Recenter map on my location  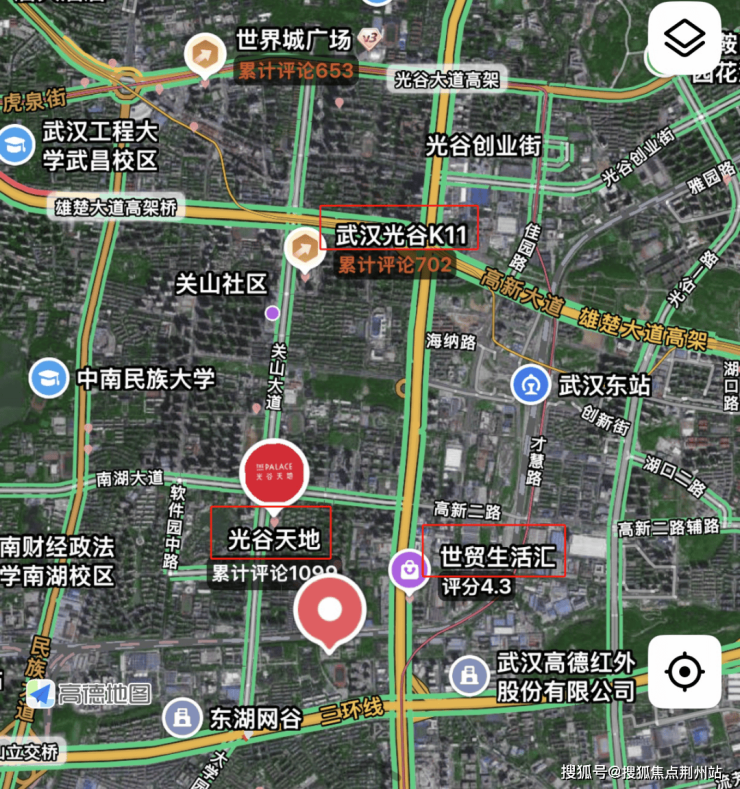point(684,671)
